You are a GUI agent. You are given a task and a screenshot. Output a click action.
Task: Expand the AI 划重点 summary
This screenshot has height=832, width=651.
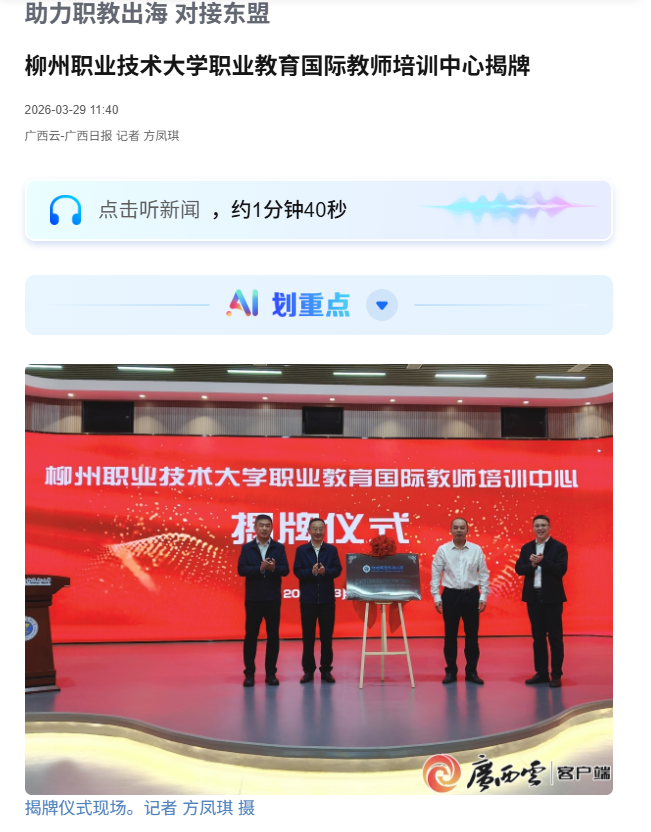(x=381, y=305)
